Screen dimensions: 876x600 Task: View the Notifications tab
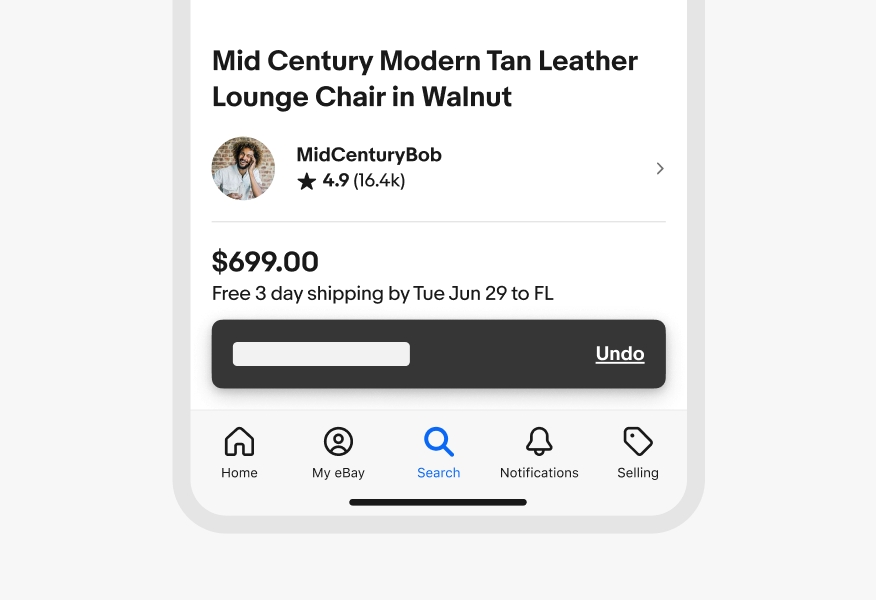(539, 453)
